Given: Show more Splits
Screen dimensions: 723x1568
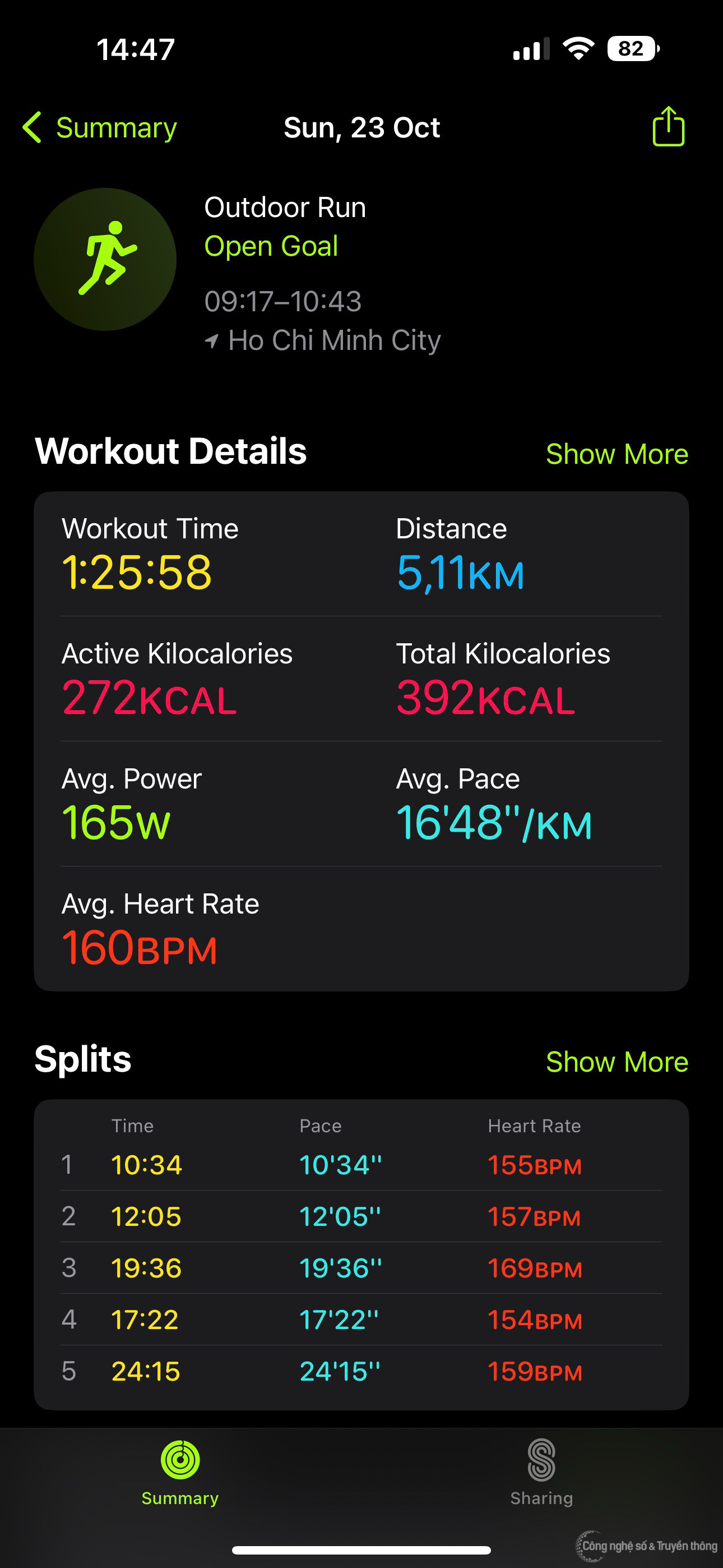Looking at the screenshot, I should point(617,1062).
